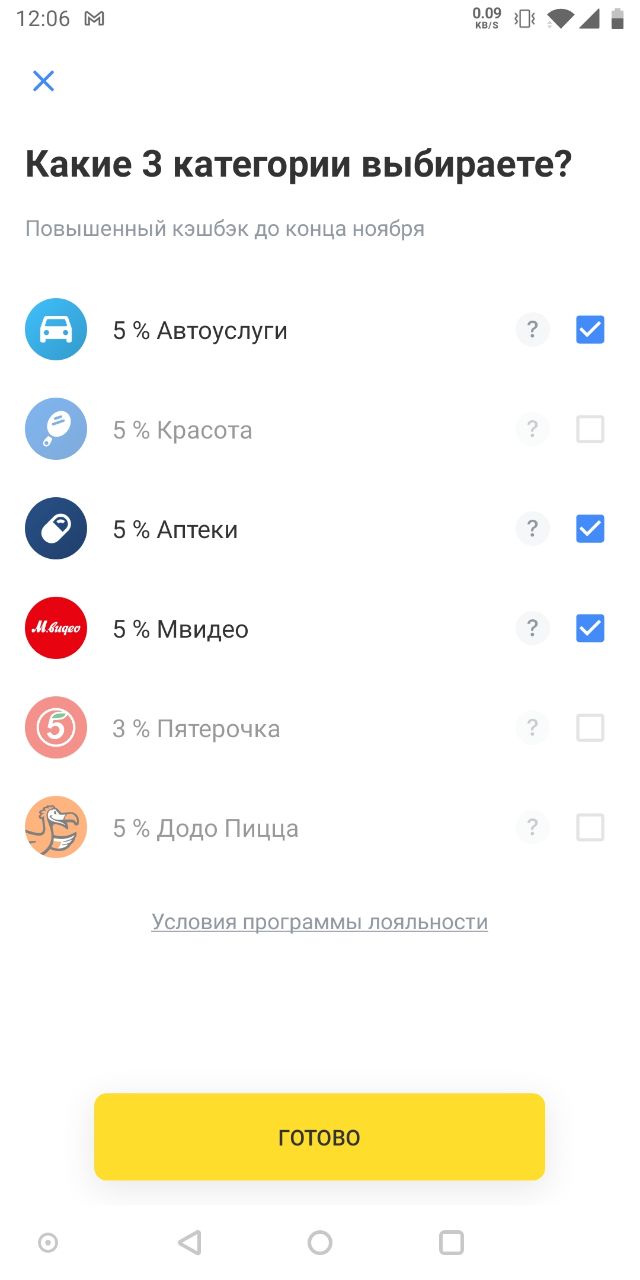The width and height of the screenshot is (640, 1280).
Task: Go back using the system navigation bar
Action: point(189,1242)
